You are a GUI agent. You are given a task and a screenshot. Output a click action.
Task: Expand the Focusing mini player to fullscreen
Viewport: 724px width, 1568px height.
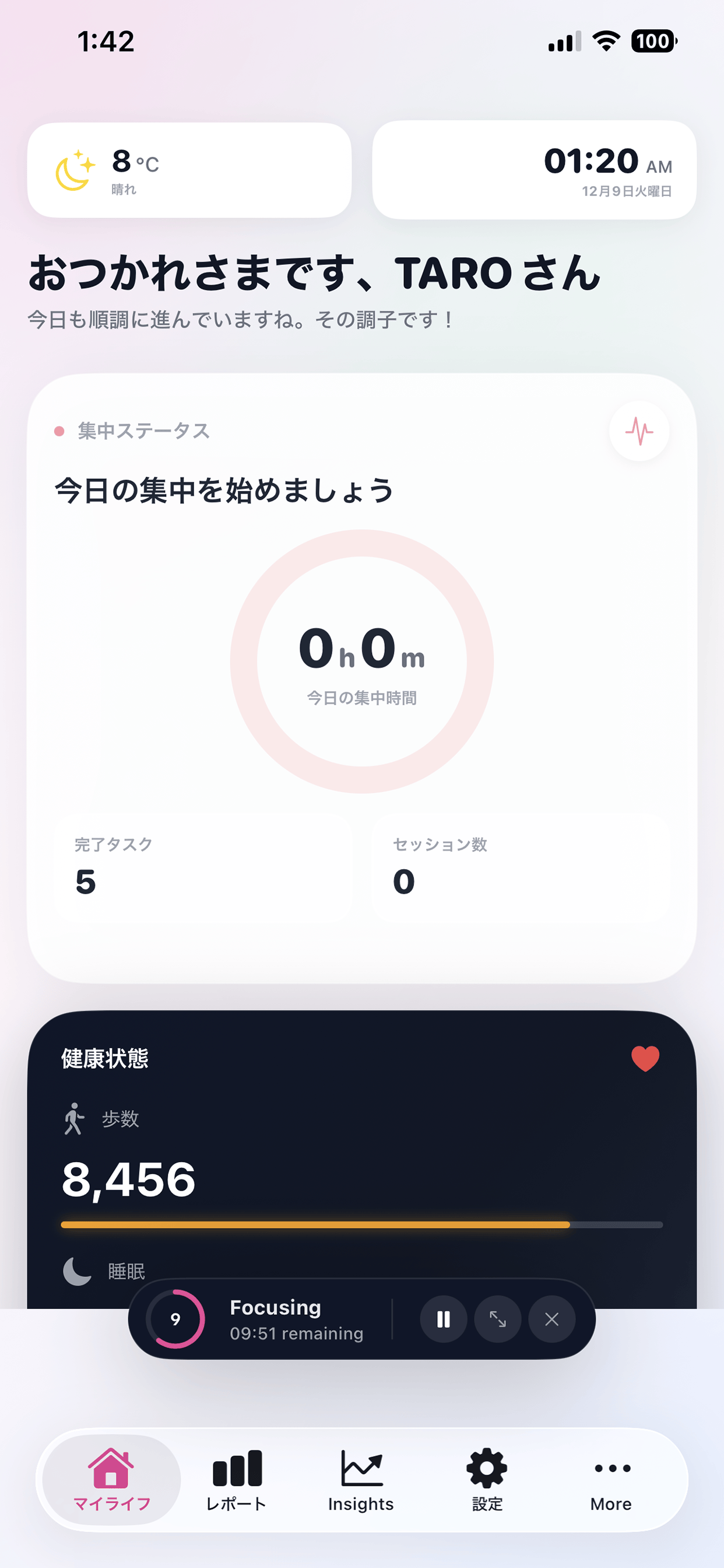pos(498,1319)
